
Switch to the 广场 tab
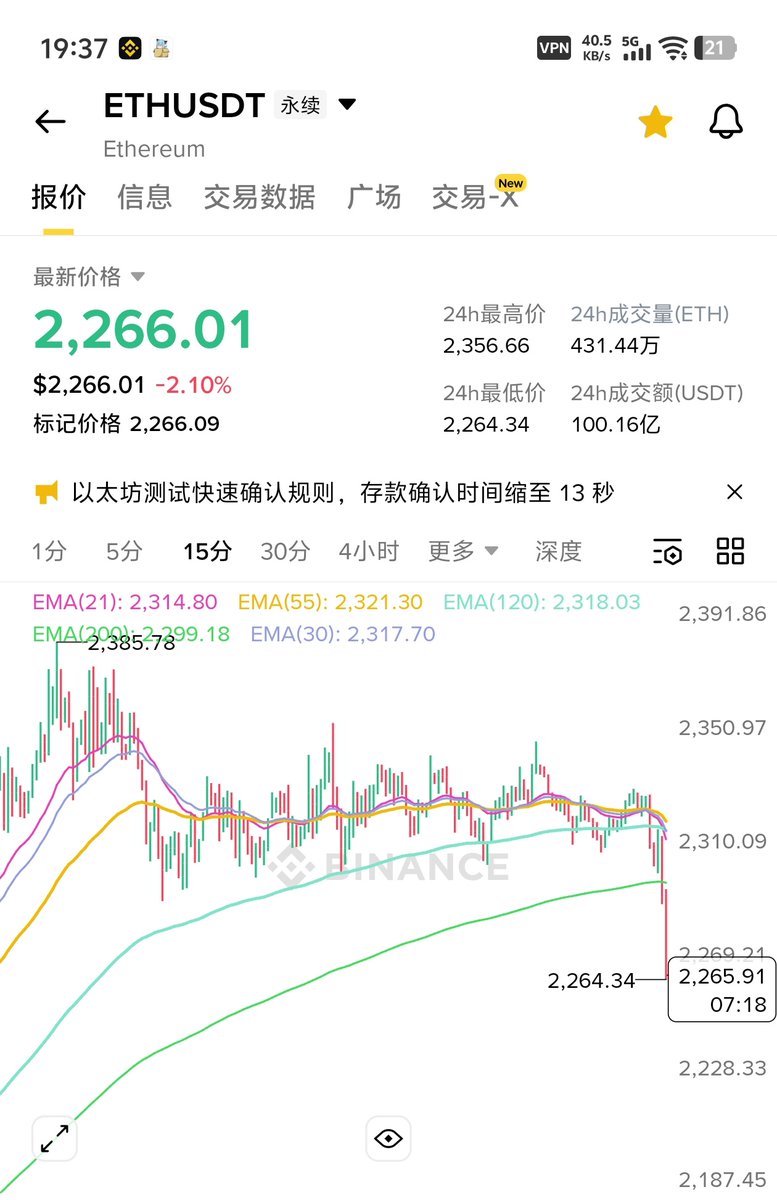point(374,197)
